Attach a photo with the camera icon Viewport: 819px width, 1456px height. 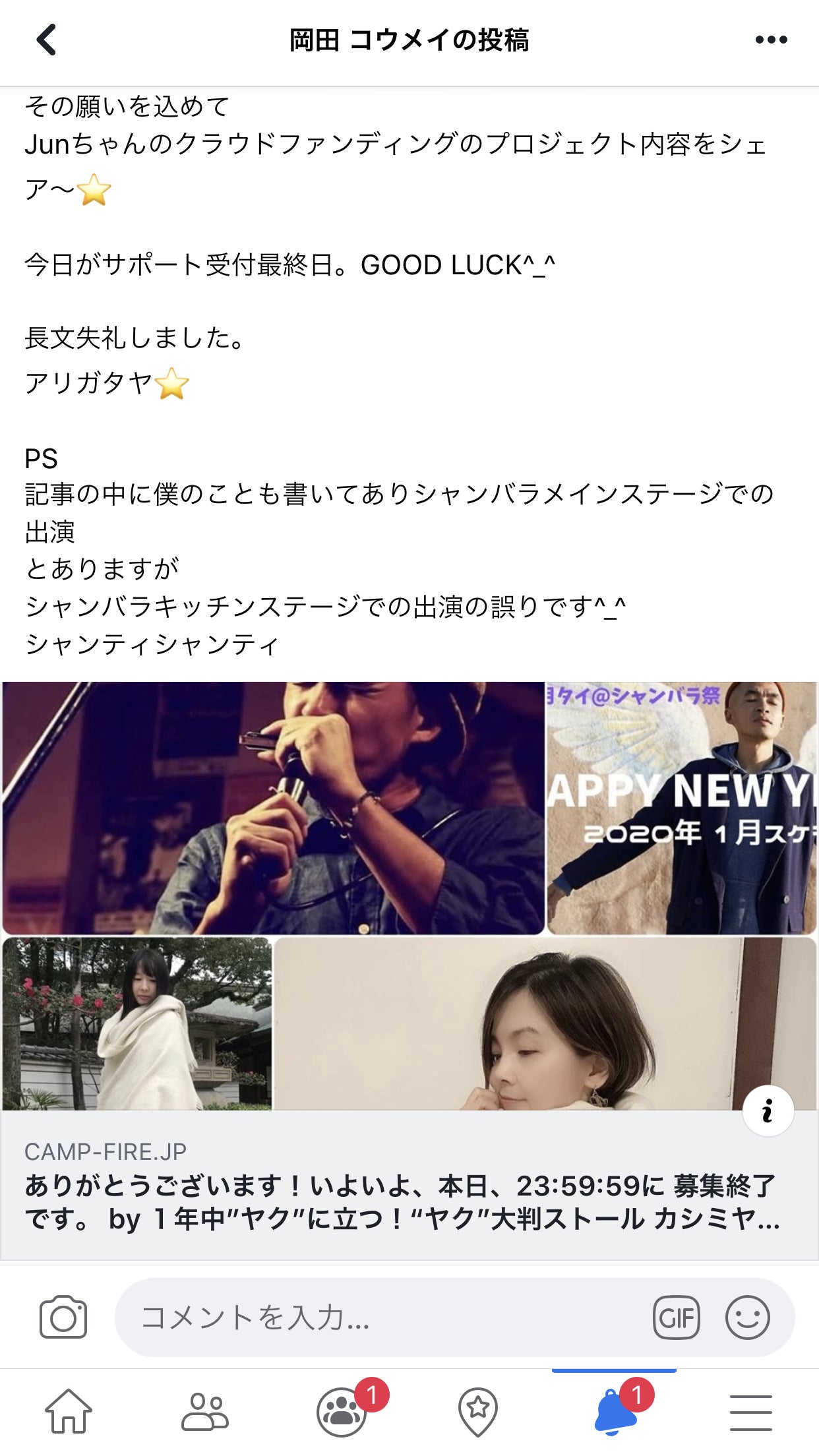tap(63, 1318)
